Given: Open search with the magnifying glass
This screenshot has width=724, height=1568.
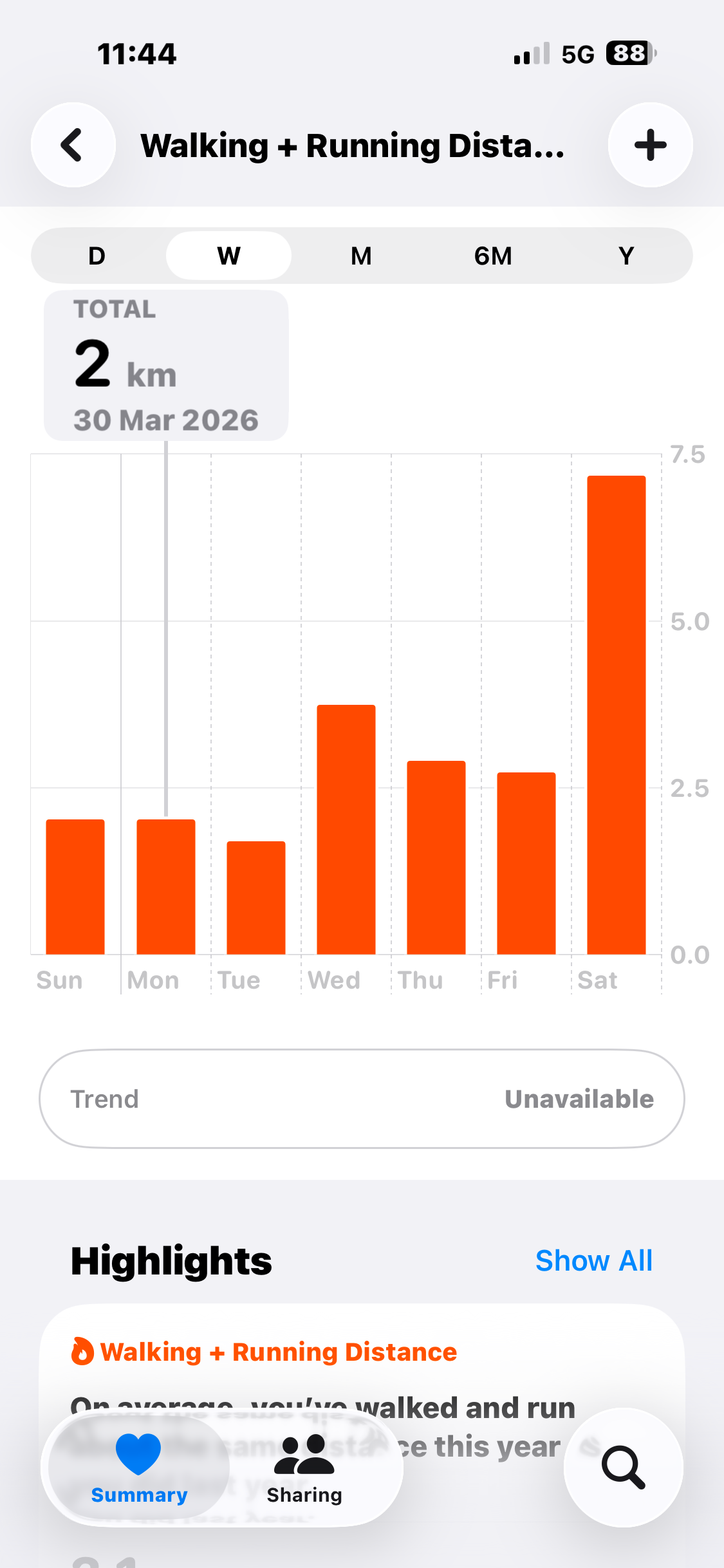Looking at the screenshot, I should coord(623,1468).
